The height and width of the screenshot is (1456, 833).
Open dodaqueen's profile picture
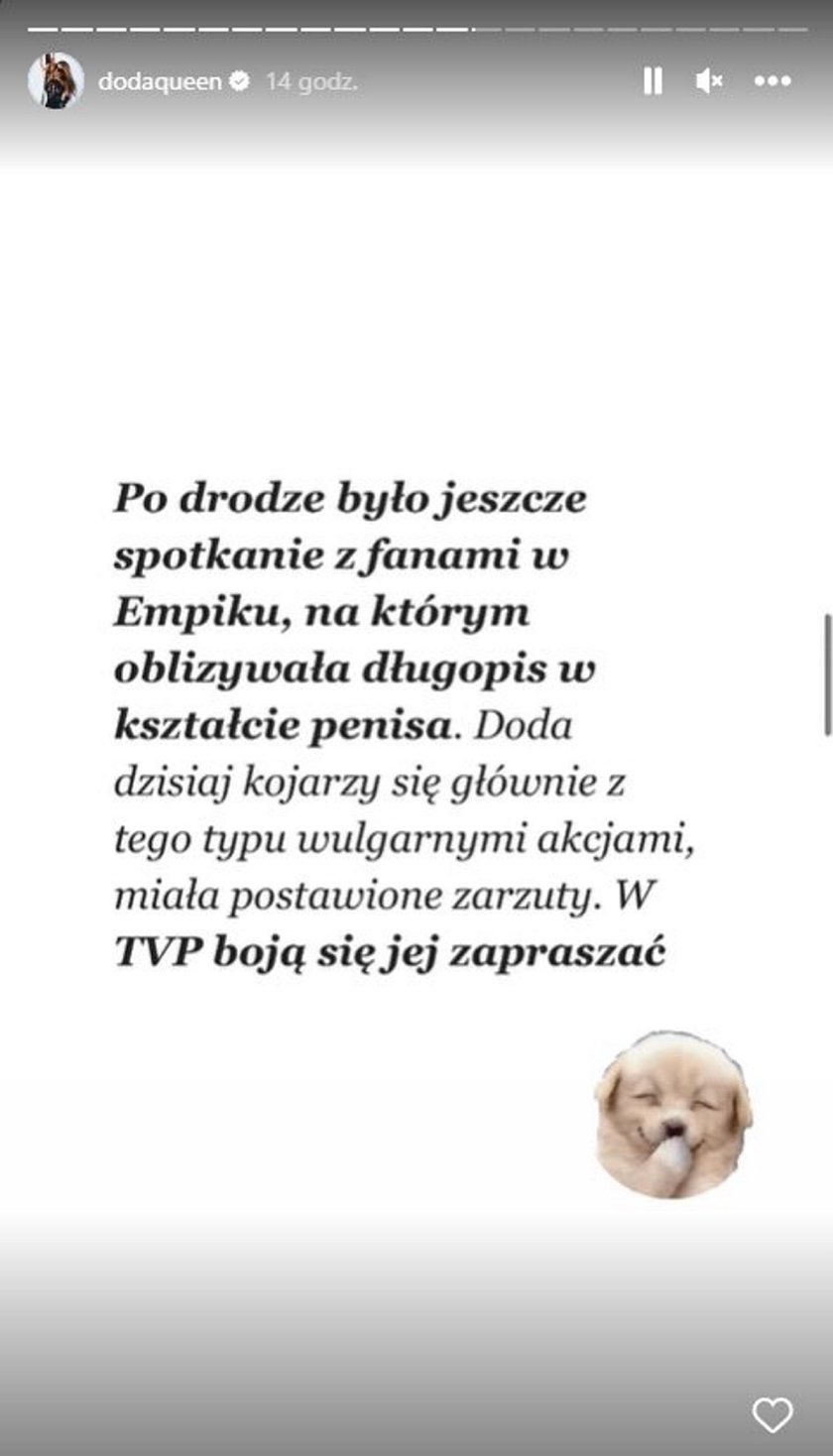(56, 81)
